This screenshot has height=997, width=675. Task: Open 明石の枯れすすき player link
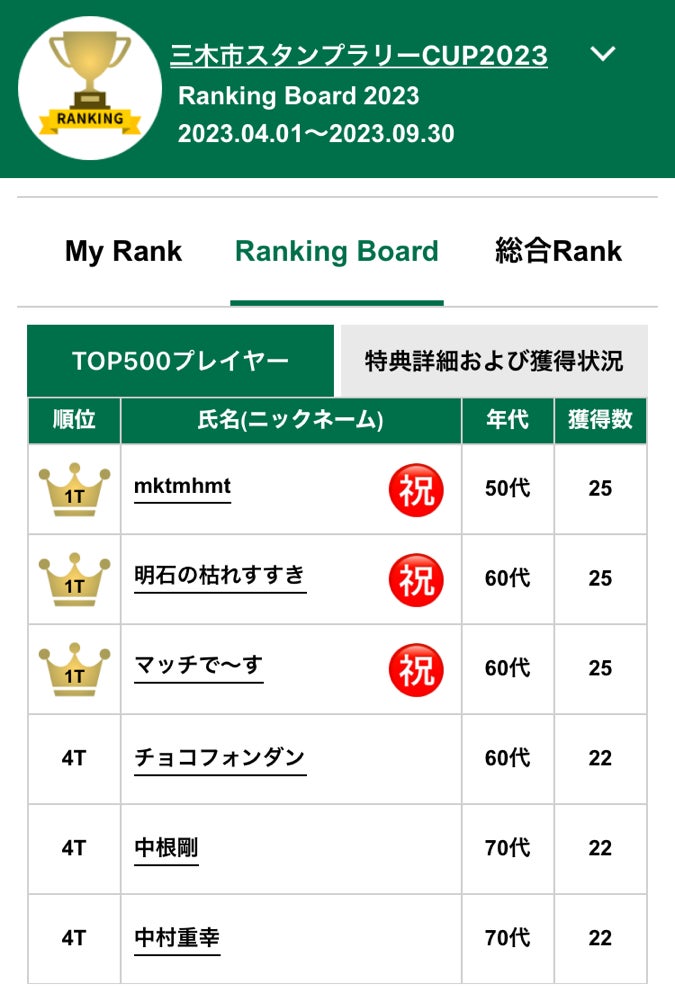click(219, 576)
